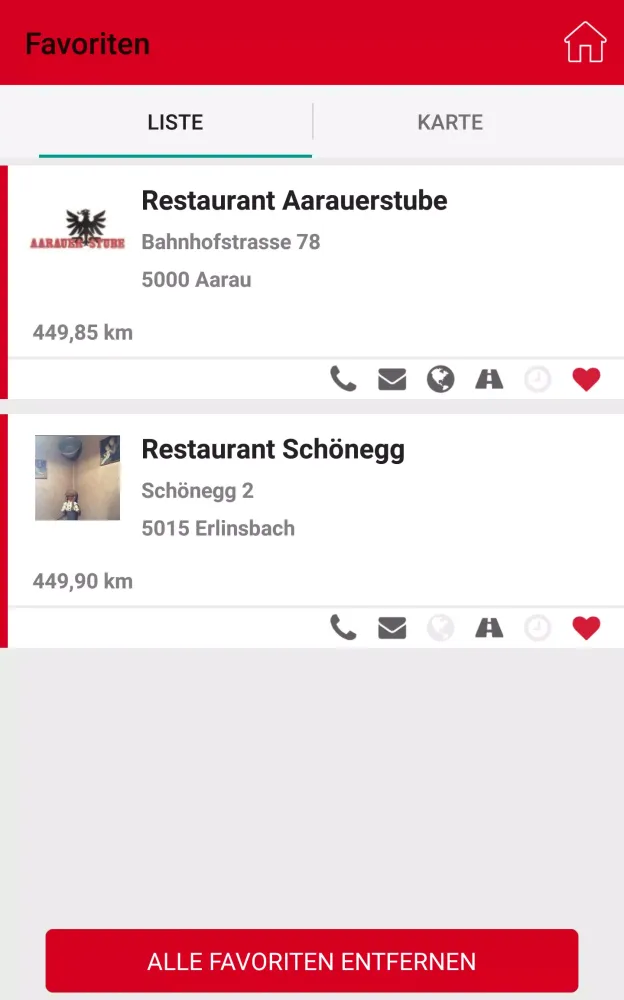Open Restaurant Schönegg details

273,449
